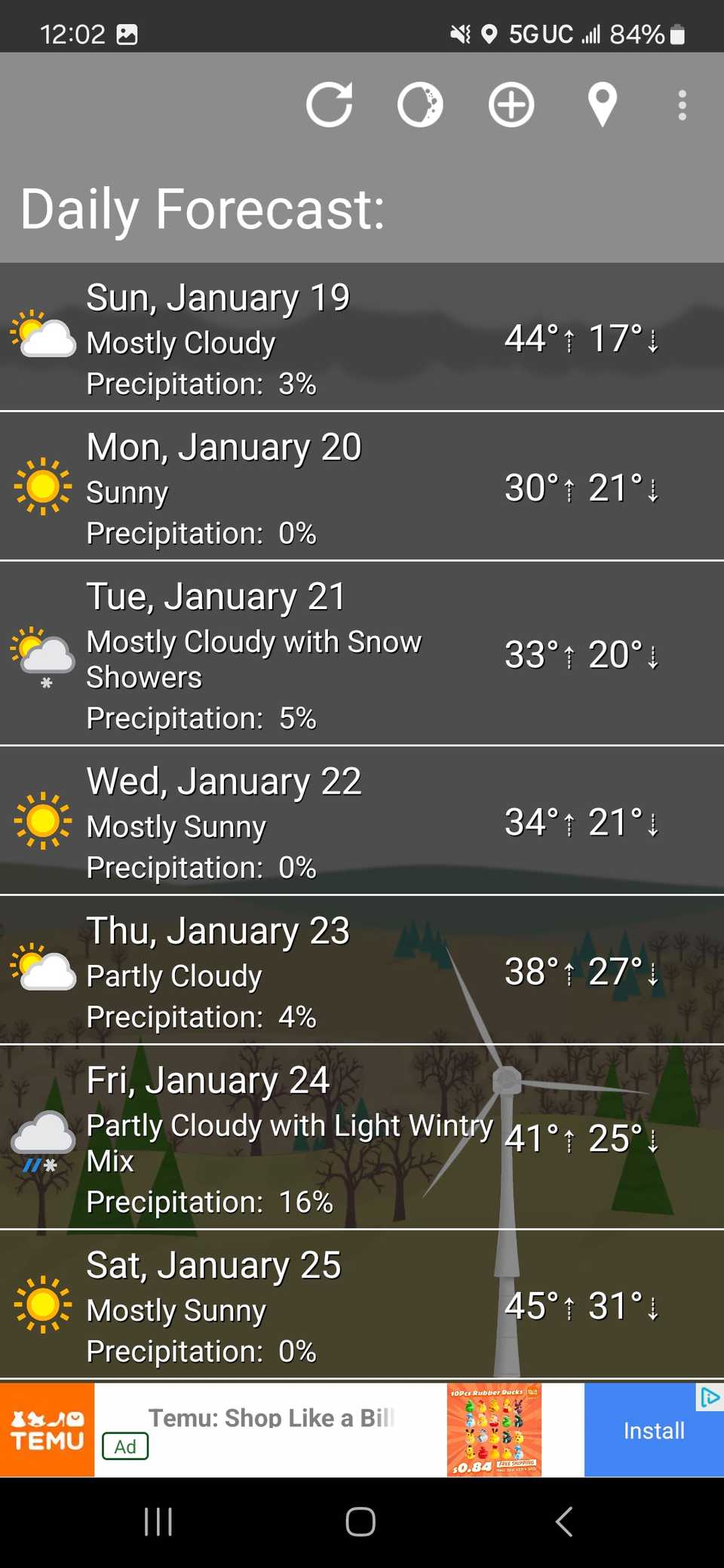724x1568 pixels.
Task: Open the location picker
Action: (x=603, y=105)
